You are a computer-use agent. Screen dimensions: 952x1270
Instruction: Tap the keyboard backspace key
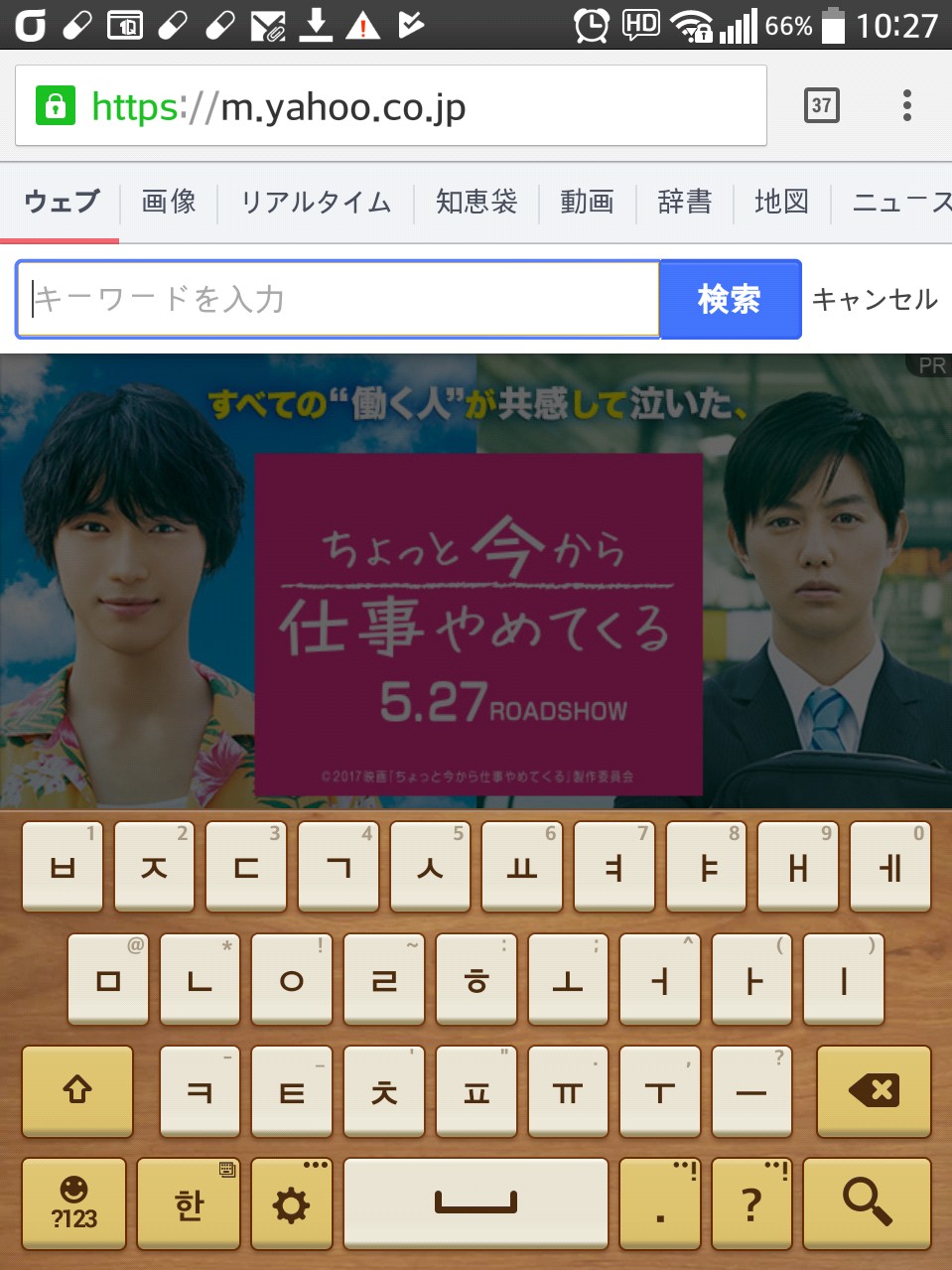click(874, 1091)
